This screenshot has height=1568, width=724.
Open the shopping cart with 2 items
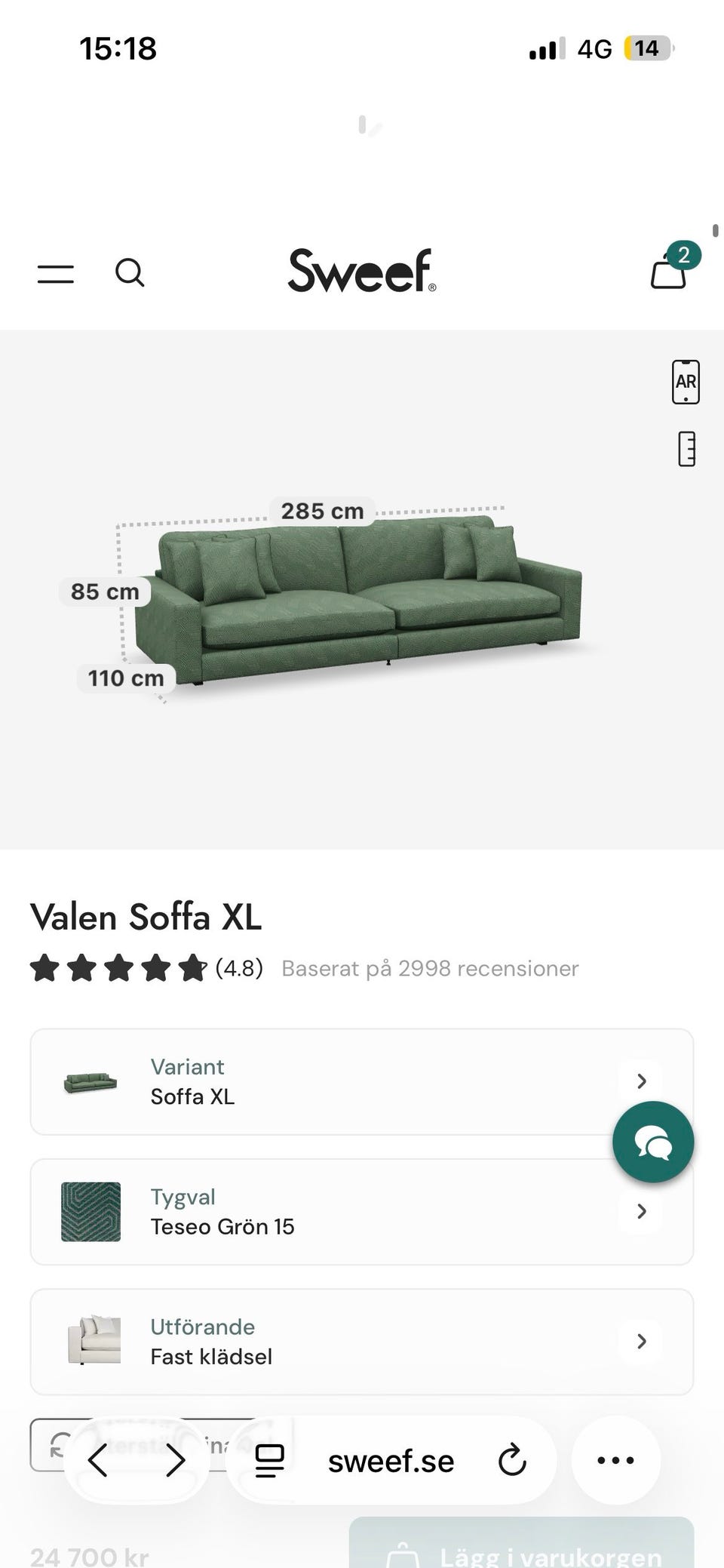coord(668,273)
